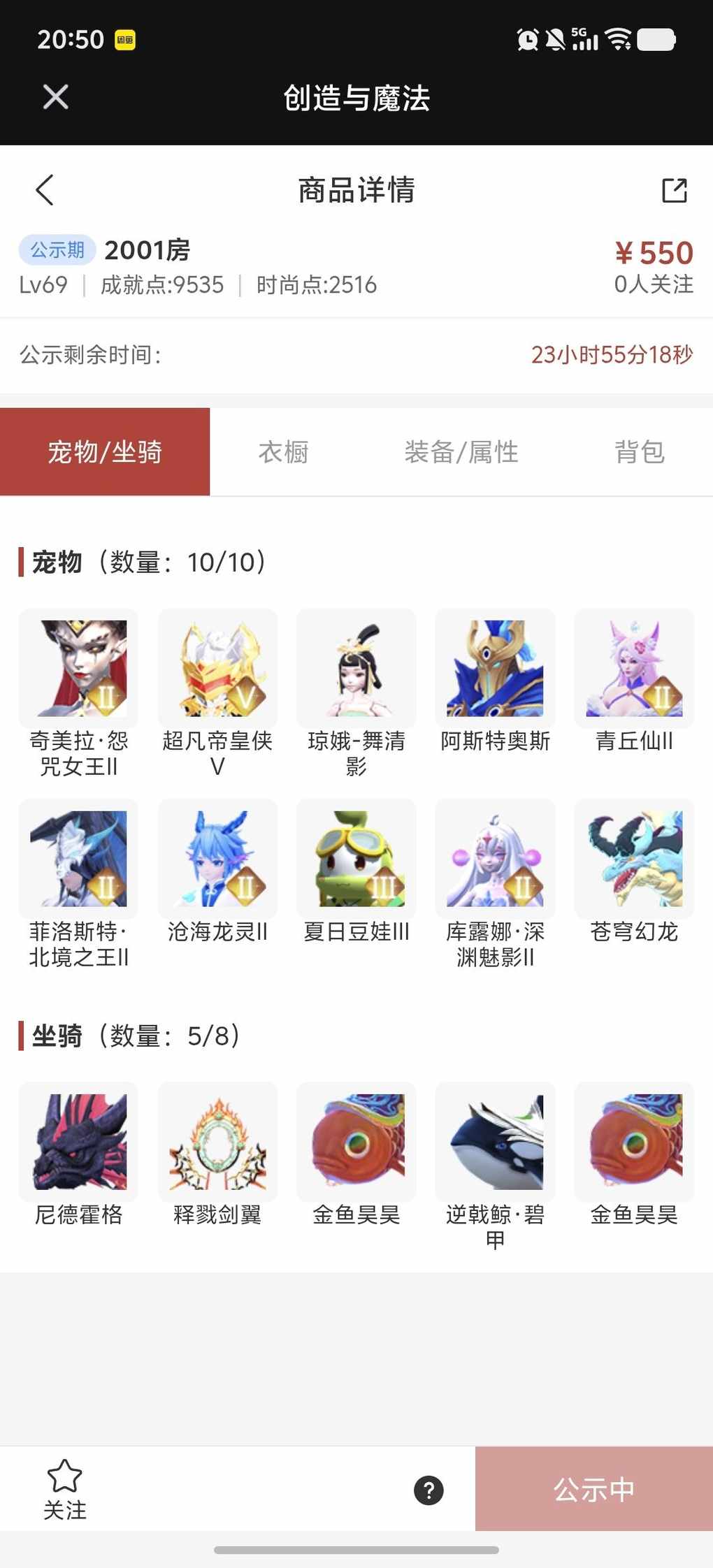Open the 装备/属性 tab
The height and width of the screenshot is (1568, 713).
pyautogui.click(x=461, y=452)
